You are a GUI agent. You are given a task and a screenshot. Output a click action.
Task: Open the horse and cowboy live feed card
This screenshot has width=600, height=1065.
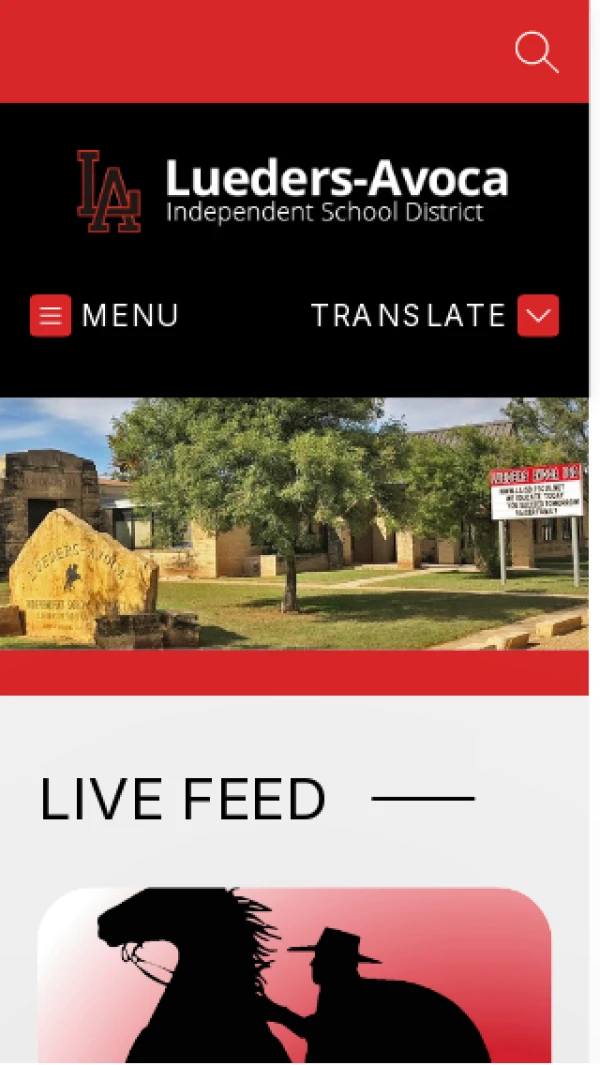[294, 975]
